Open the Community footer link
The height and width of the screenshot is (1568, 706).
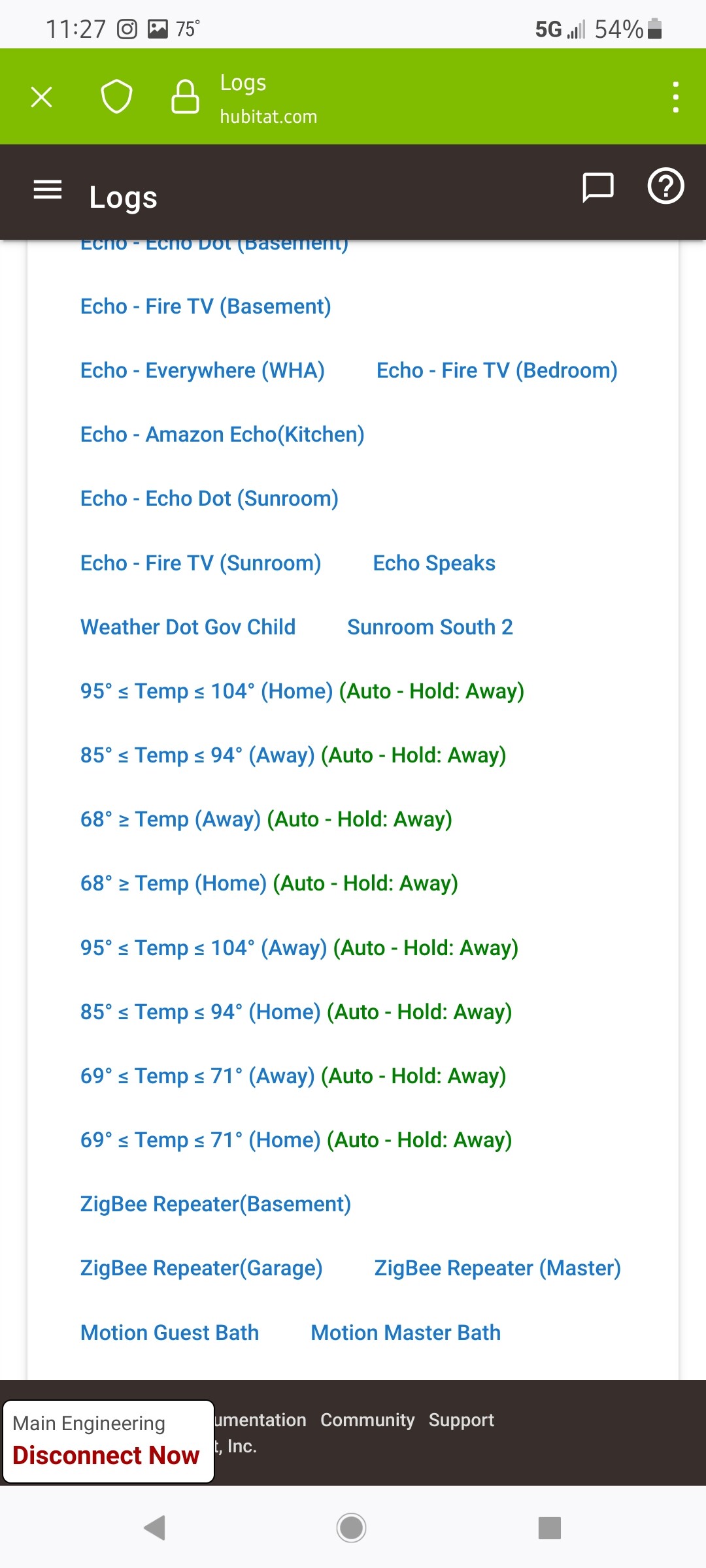coord(367,1420)
